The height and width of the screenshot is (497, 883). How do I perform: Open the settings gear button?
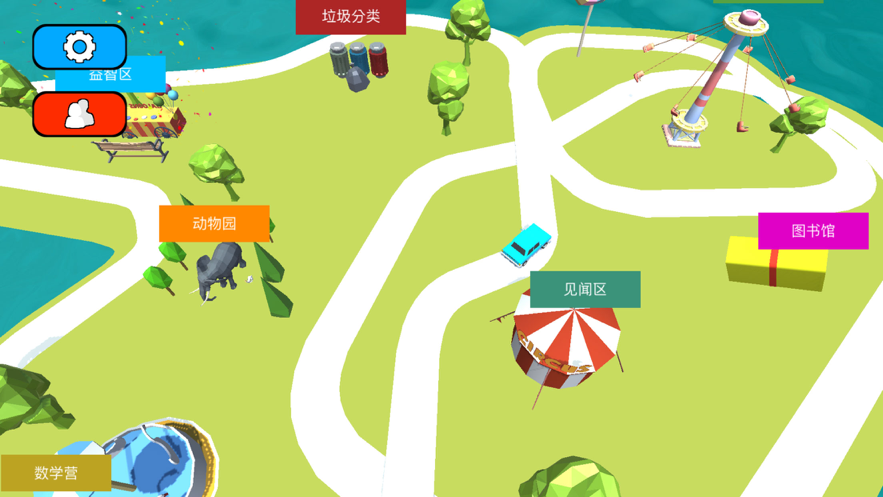[79, 46]
